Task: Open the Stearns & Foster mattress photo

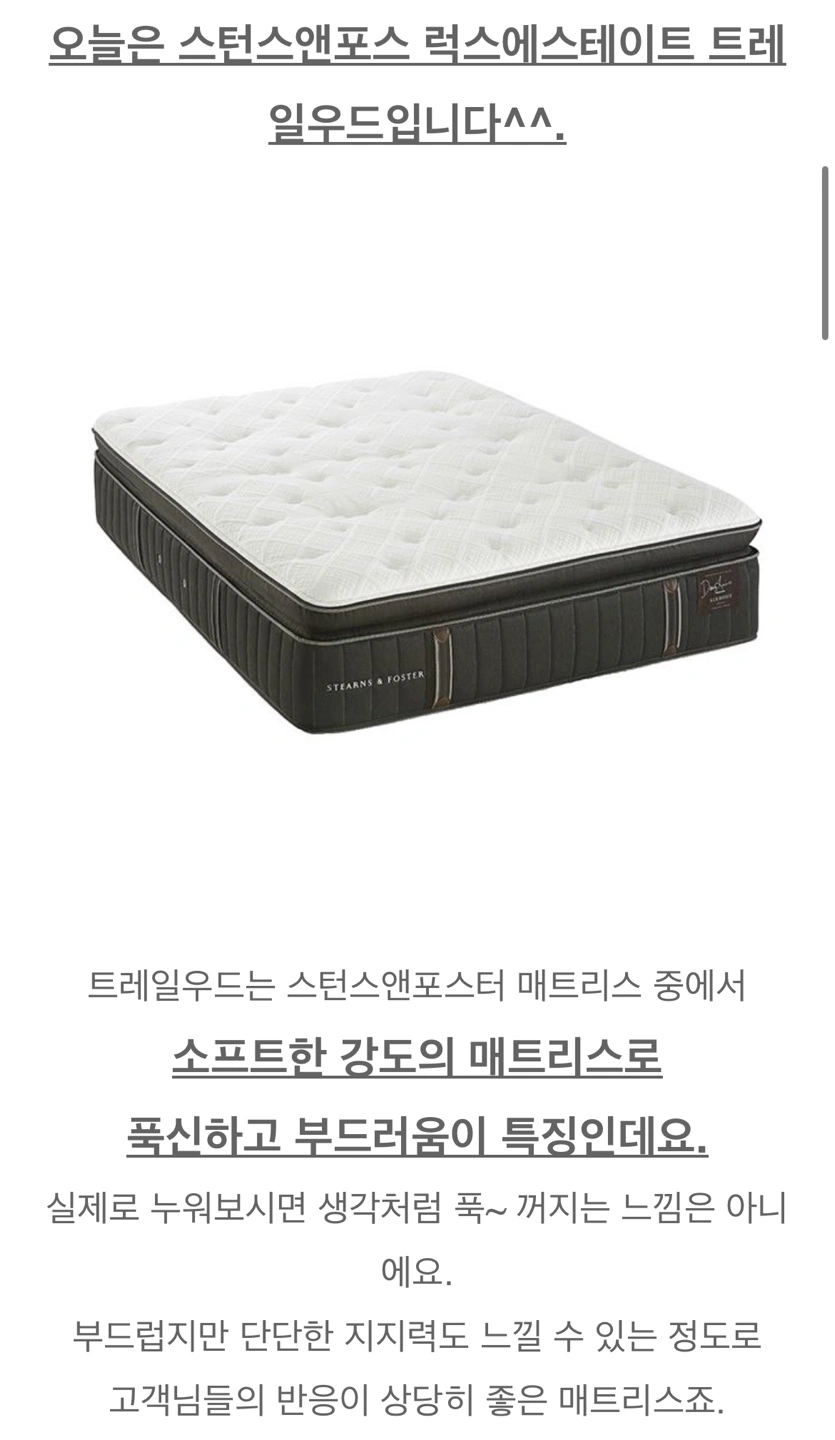Action: point(425,552)
